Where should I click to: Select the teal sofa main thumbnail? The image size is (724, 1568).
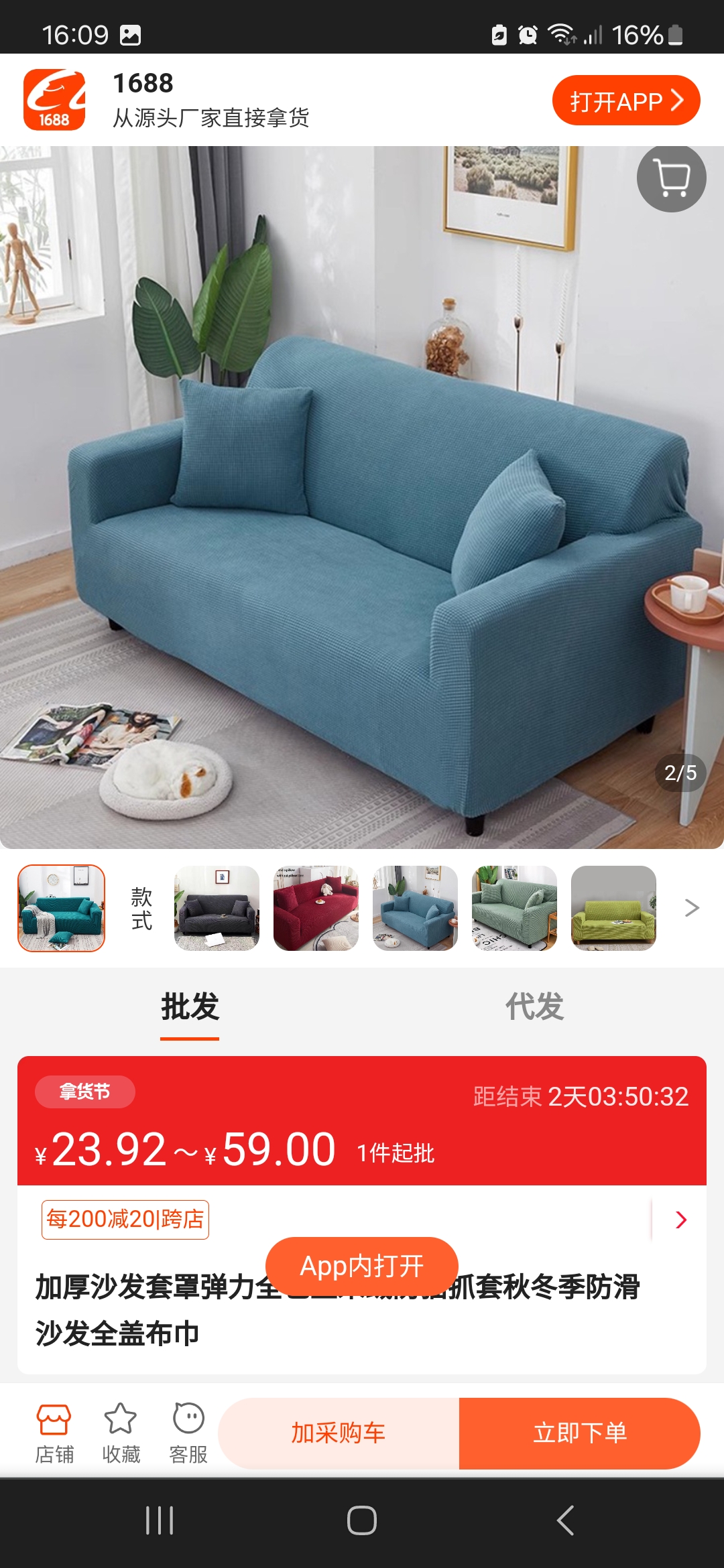pos(61,908)
